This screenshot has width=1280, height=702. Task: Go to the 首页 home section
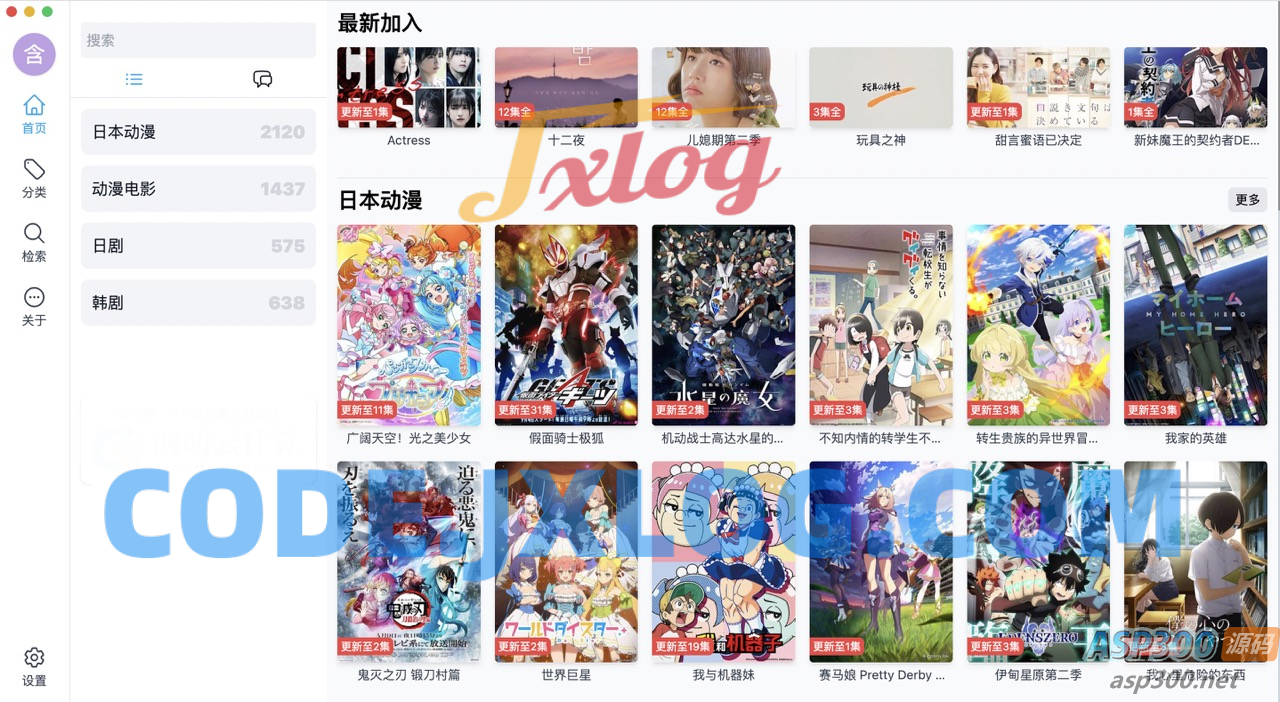(34, 114)
